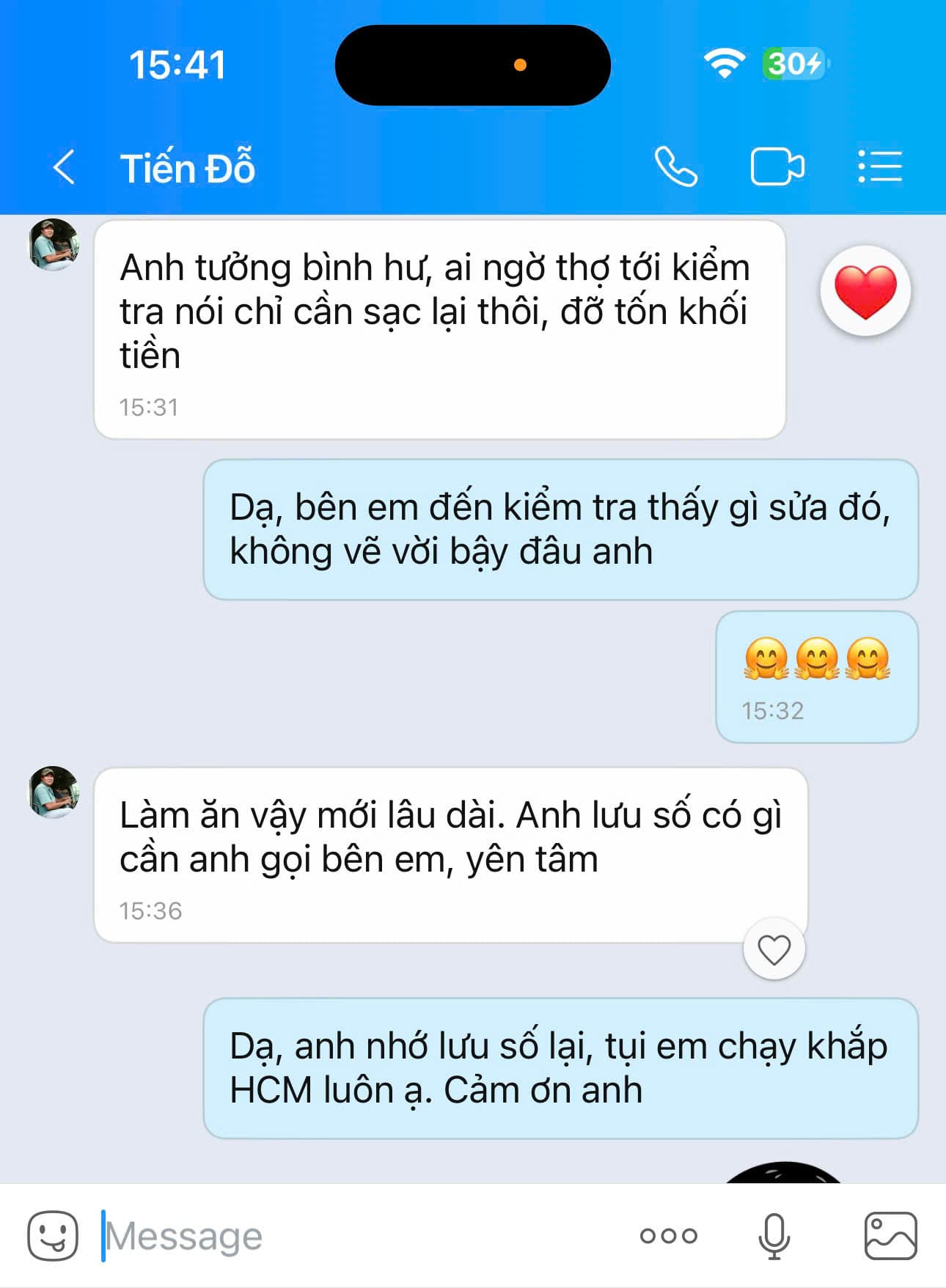Start a video call with Tiến Đỗ

[x=777, y=167]
